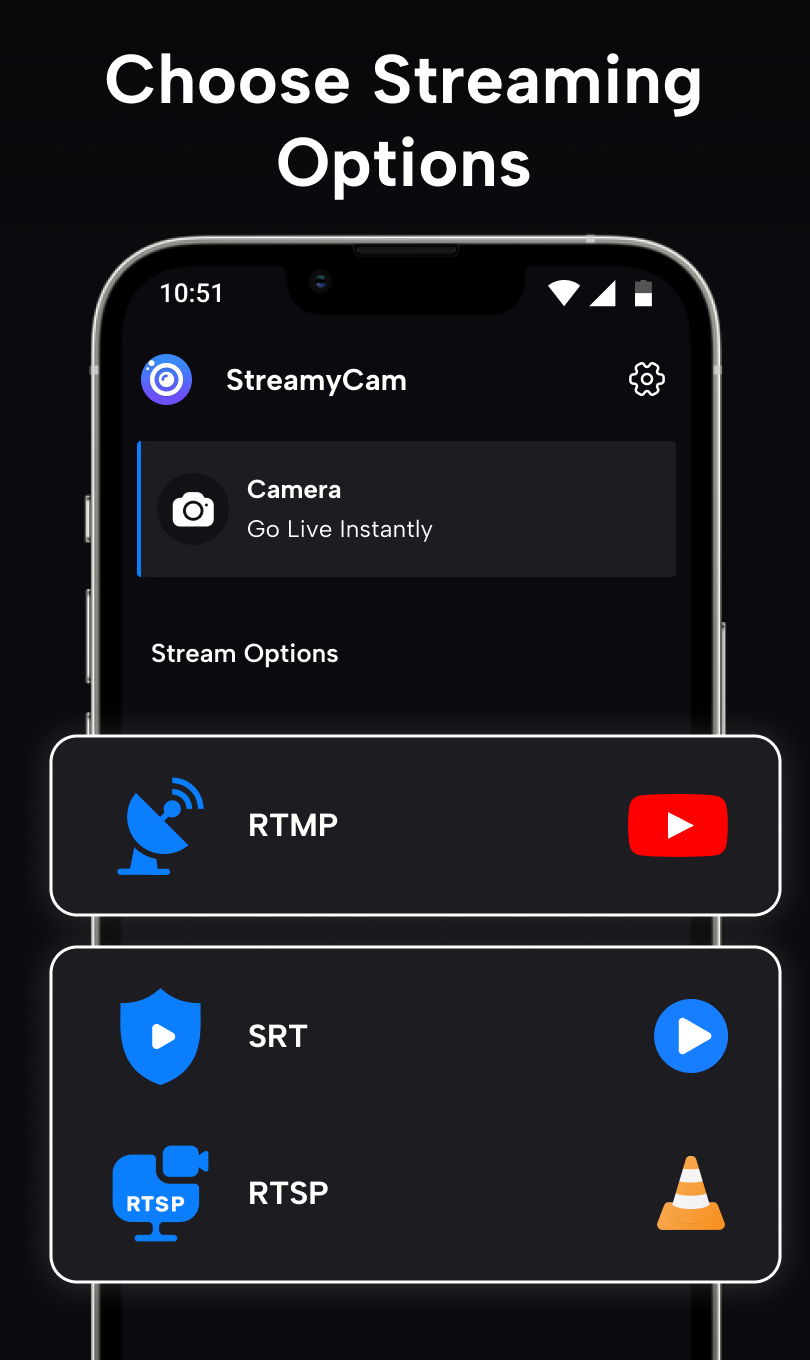Screen dimensions: 810x1360
Task: Click the YouTube icon on RTMP row
Action: [x=677, y=825]
